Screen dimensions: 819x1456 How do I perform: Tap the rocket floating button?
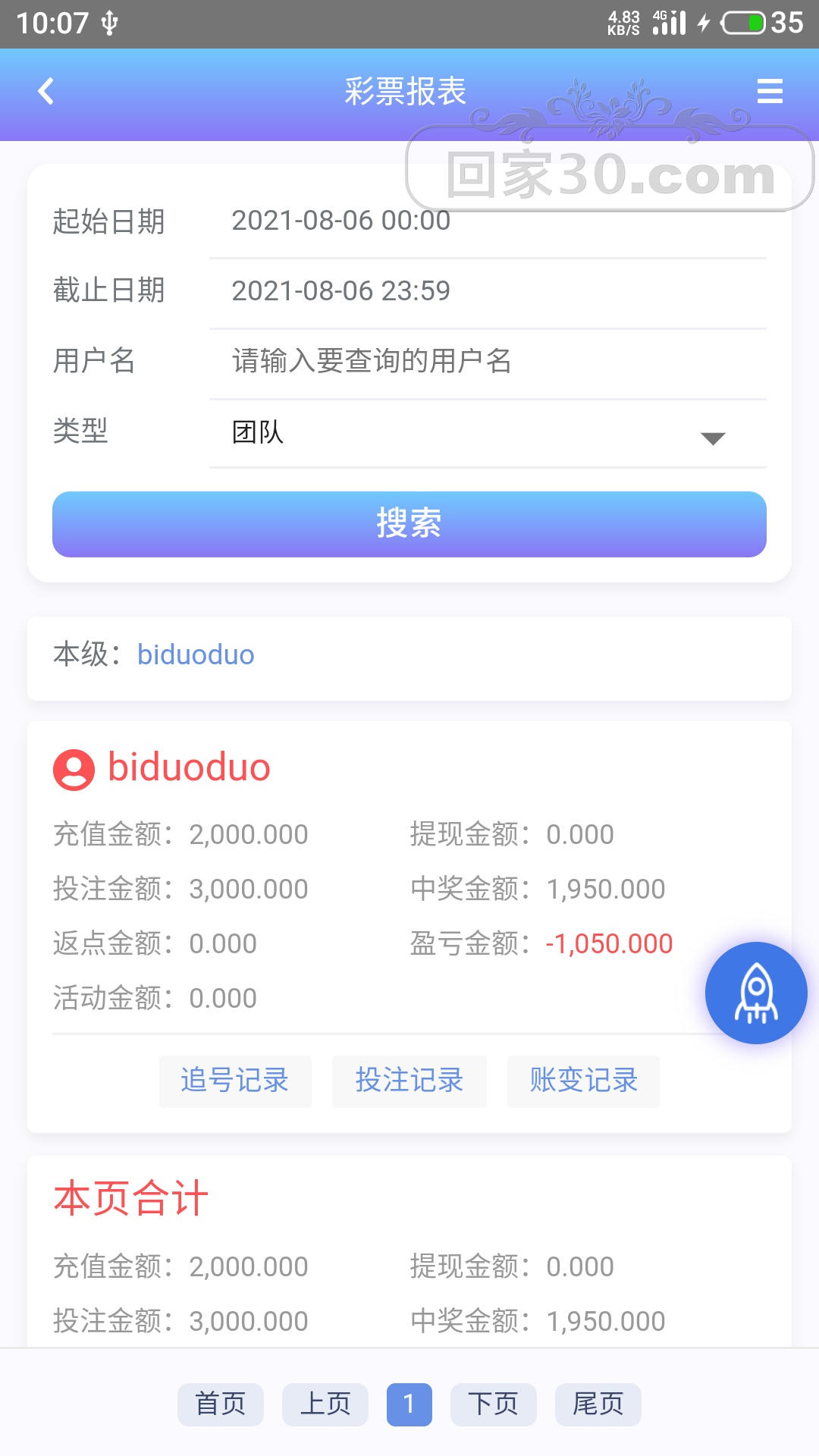[755, 993]
